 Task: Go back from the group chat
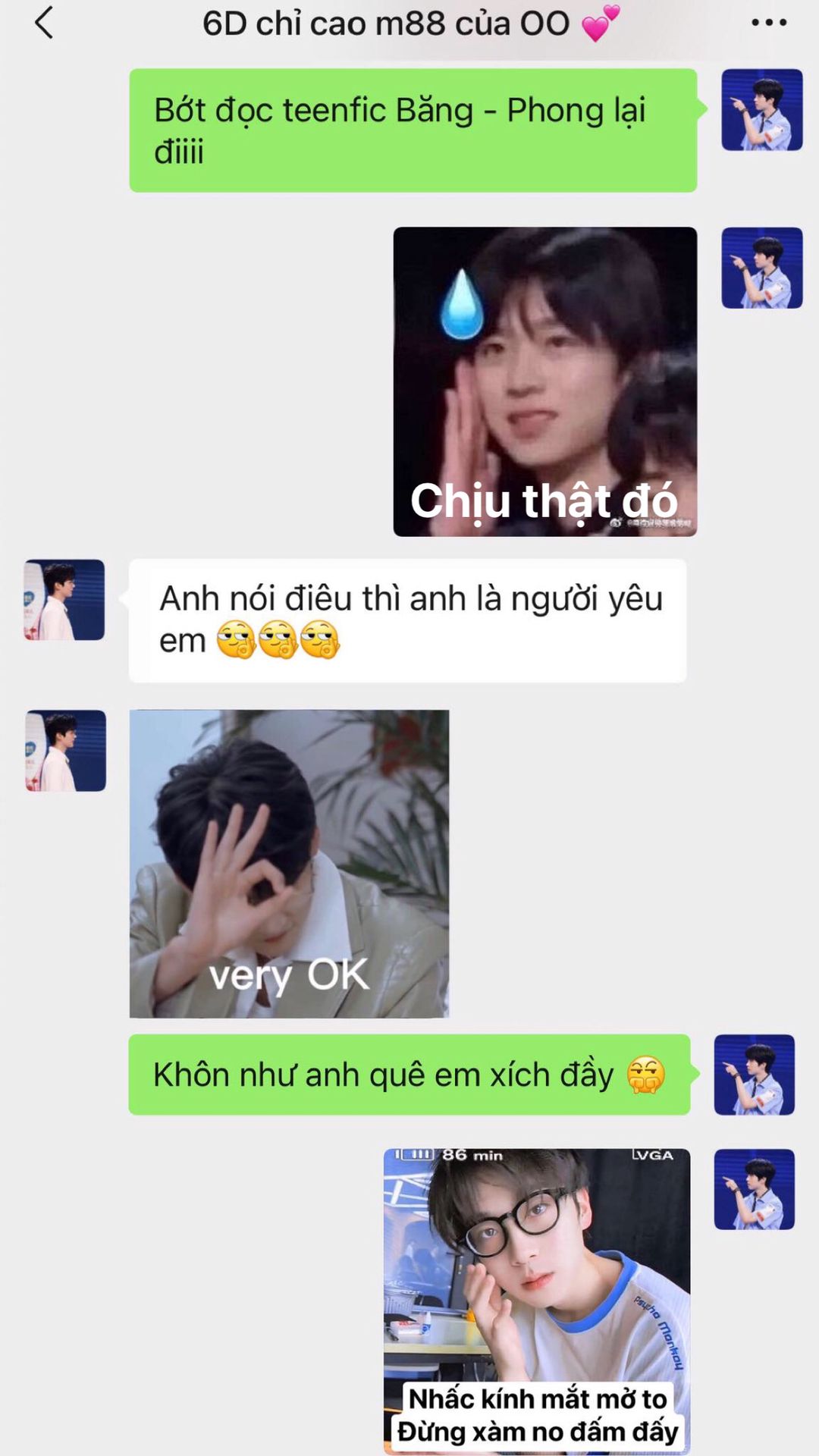click(x=45, y=23)
